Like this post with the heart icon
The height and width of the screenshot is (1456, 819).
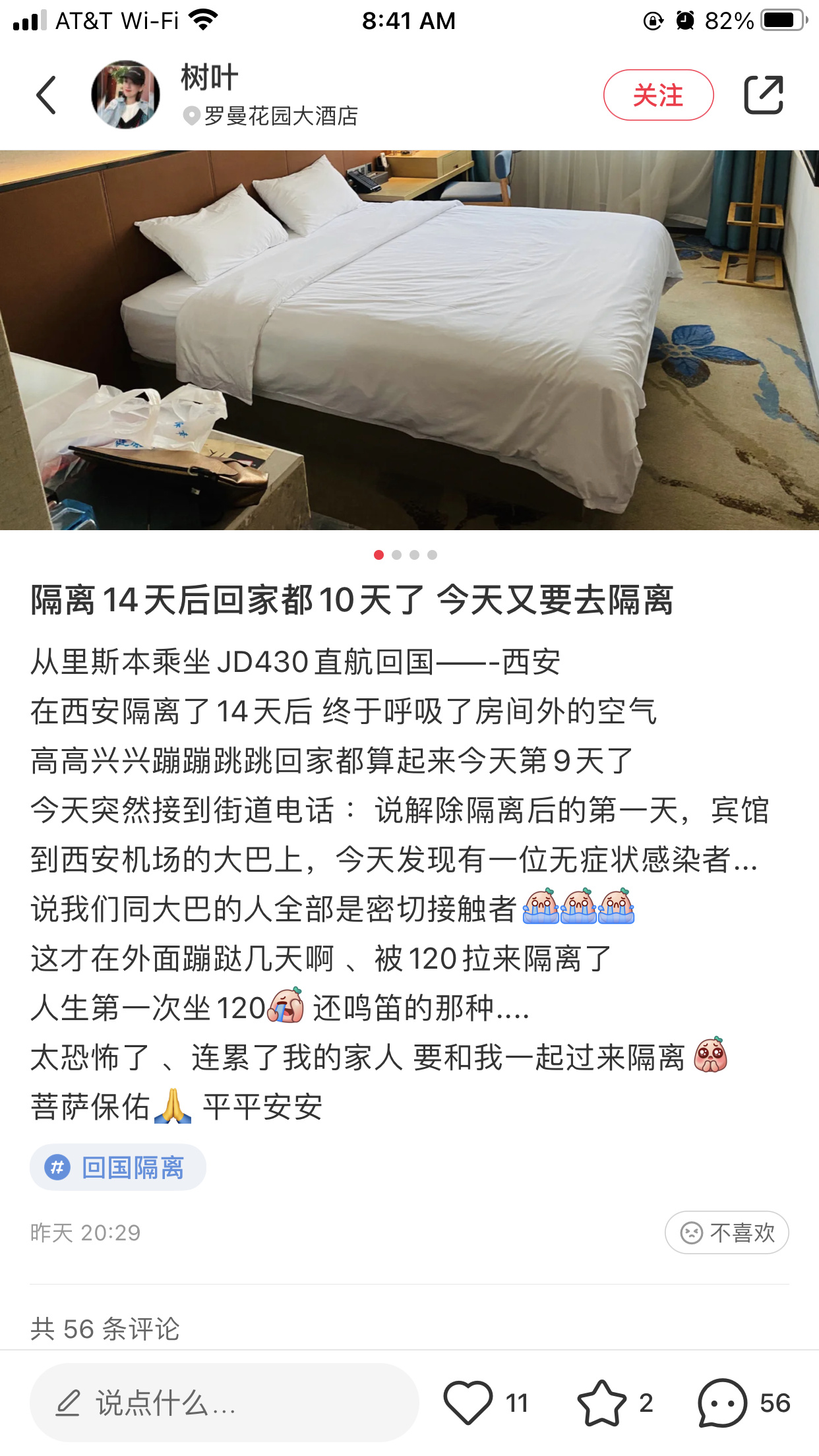(468, 1403)
